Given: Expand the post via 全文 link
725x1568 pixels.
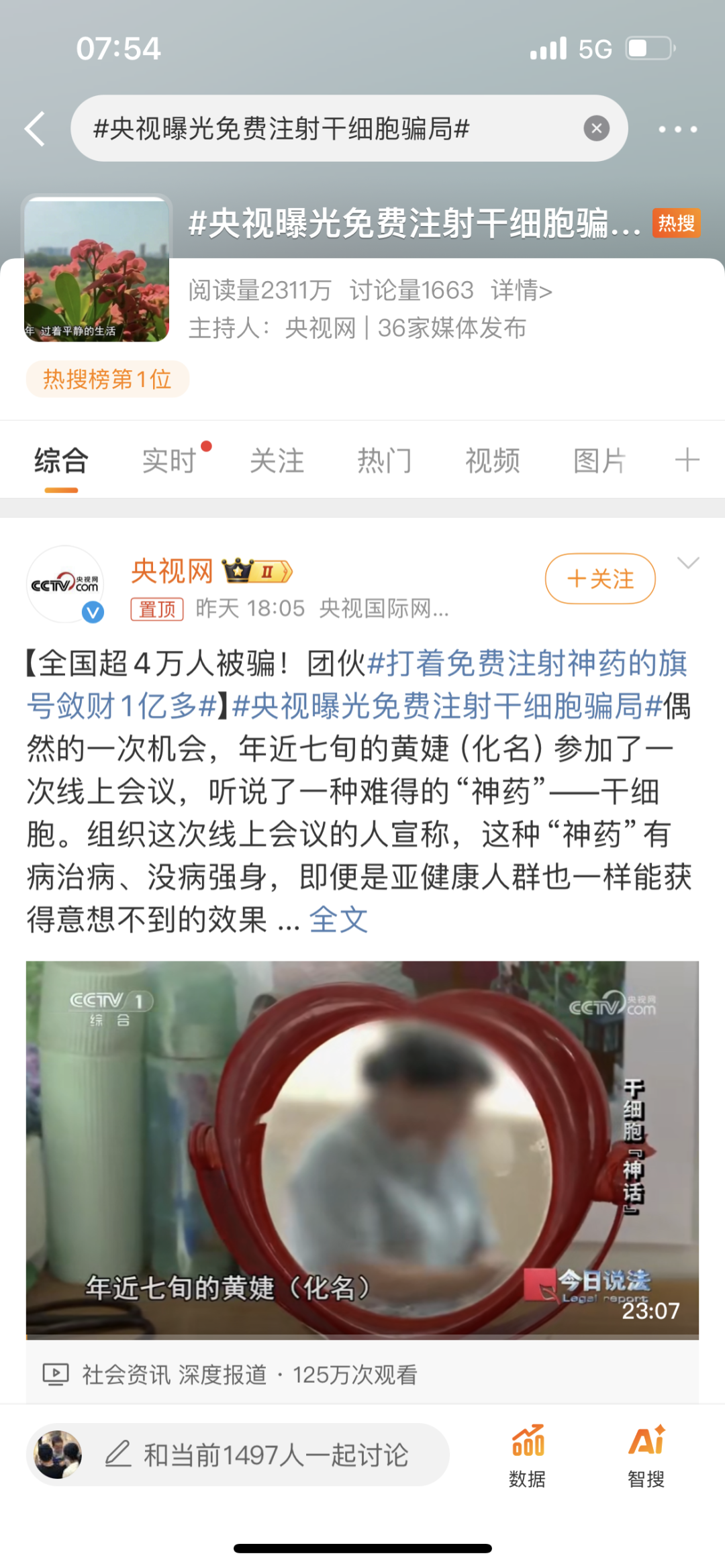Looking at the screenshot, I should click(338, 919).
